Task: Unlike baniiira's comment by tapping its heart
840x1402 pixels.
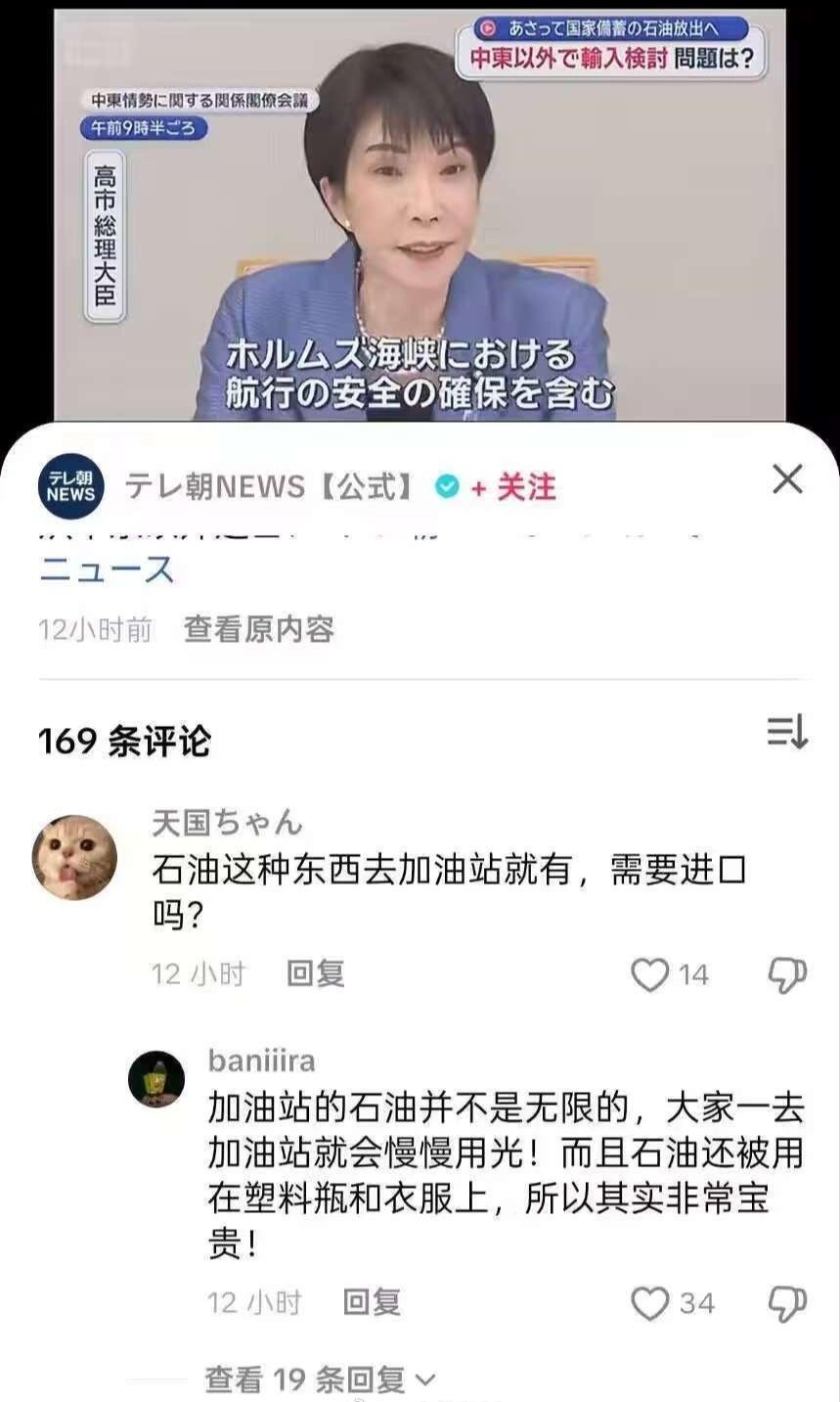Action: (x=650, y=1303)
